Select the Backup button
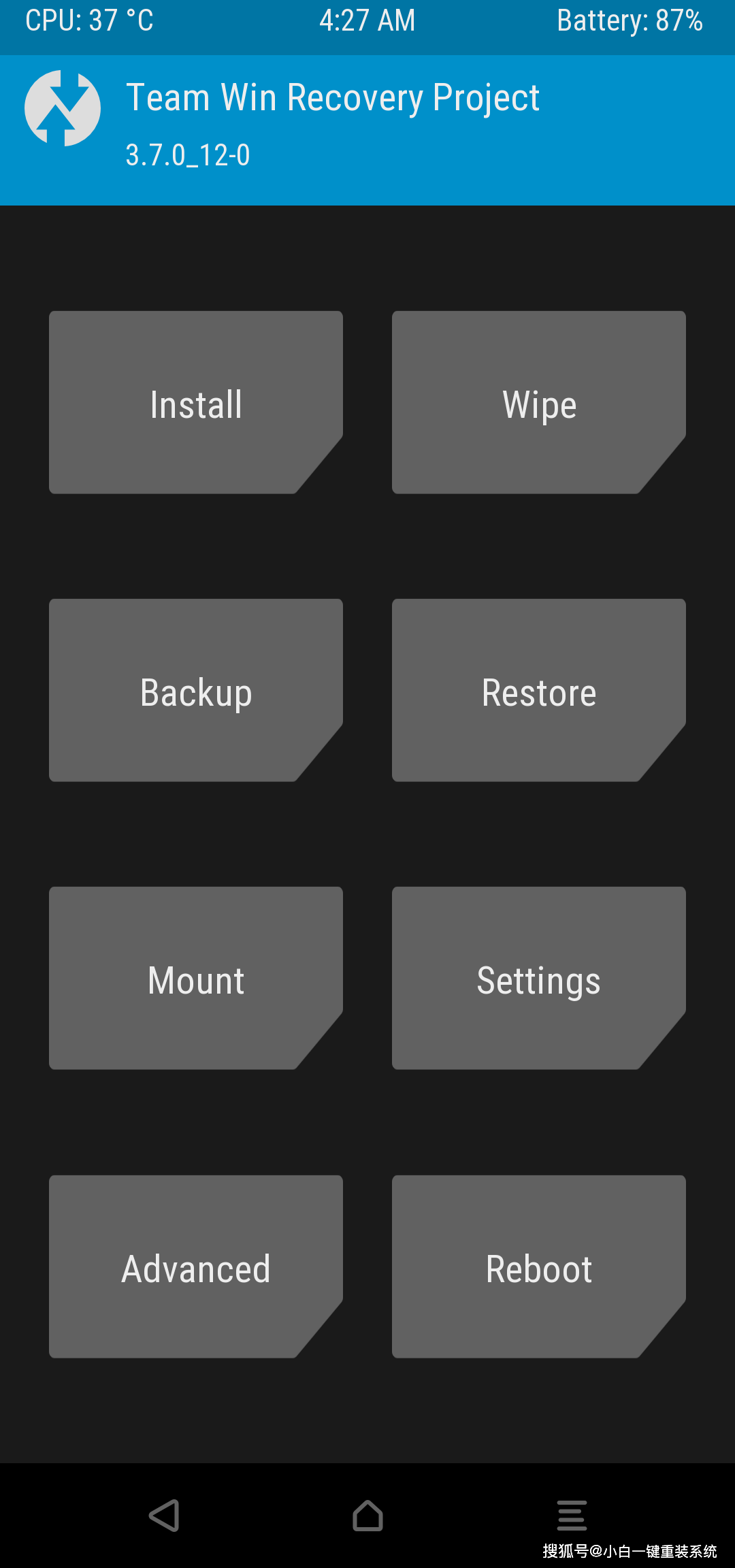Image resolution: width=735 pixels, height=1568 pixels. tap(196, 691)
